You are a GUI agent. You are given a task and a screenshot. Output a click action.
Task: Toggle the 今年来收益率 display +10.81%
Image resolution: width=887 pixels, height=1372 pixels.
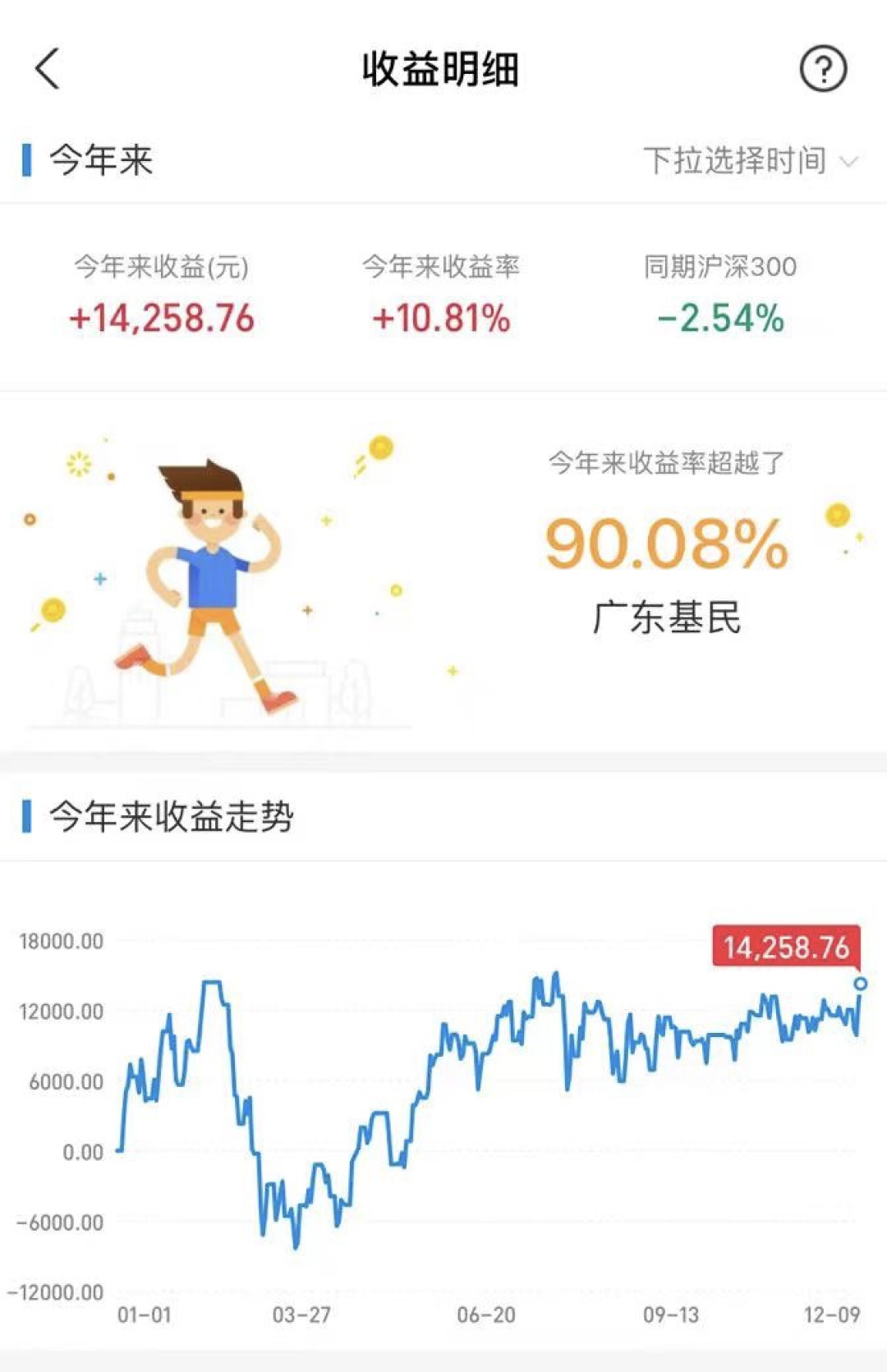tap(441, 319)
